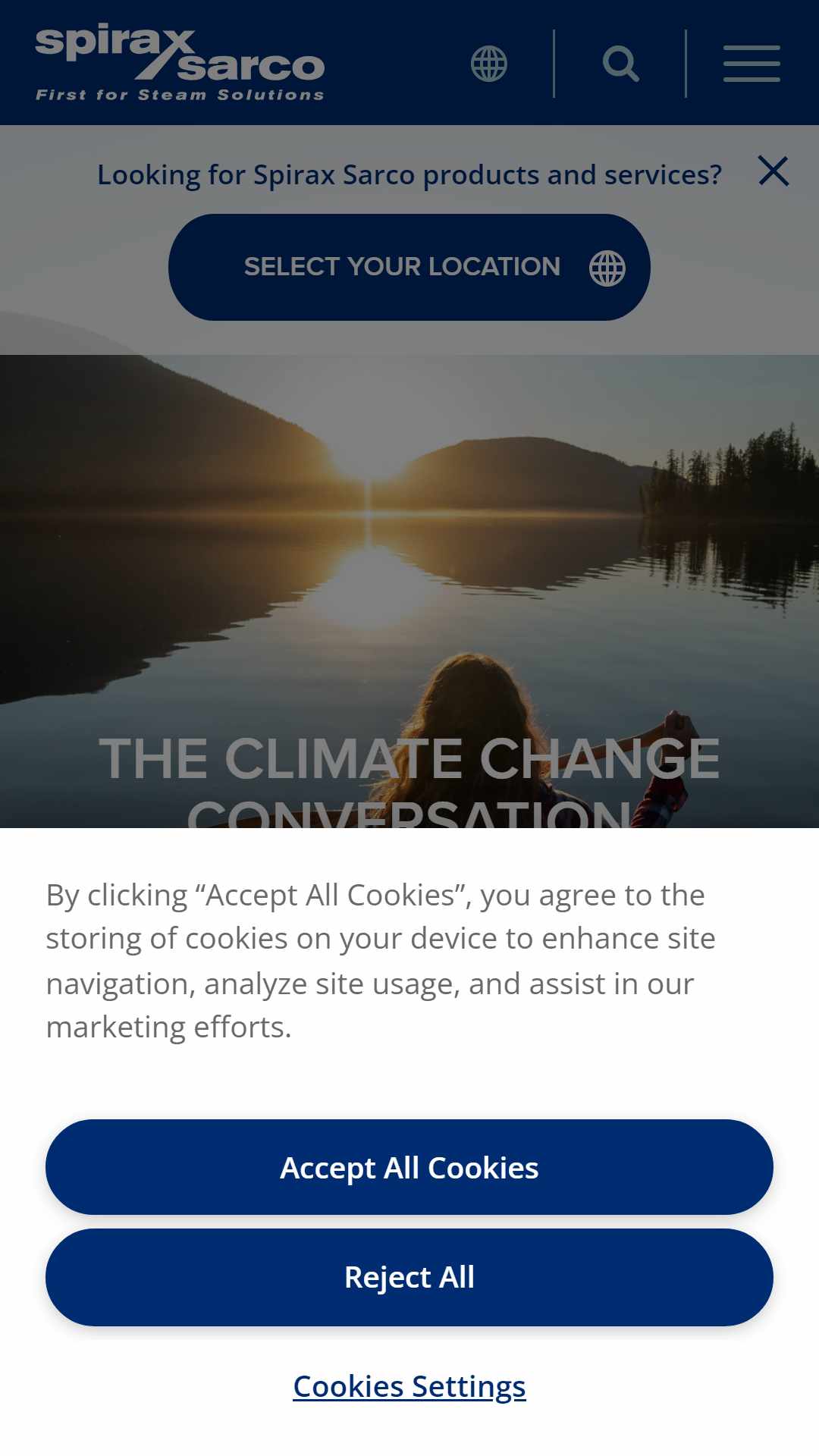Go to homepage via Spirax Sarco logo
The width and height of the screenshot is (819, 1456).
click(180, 64)
